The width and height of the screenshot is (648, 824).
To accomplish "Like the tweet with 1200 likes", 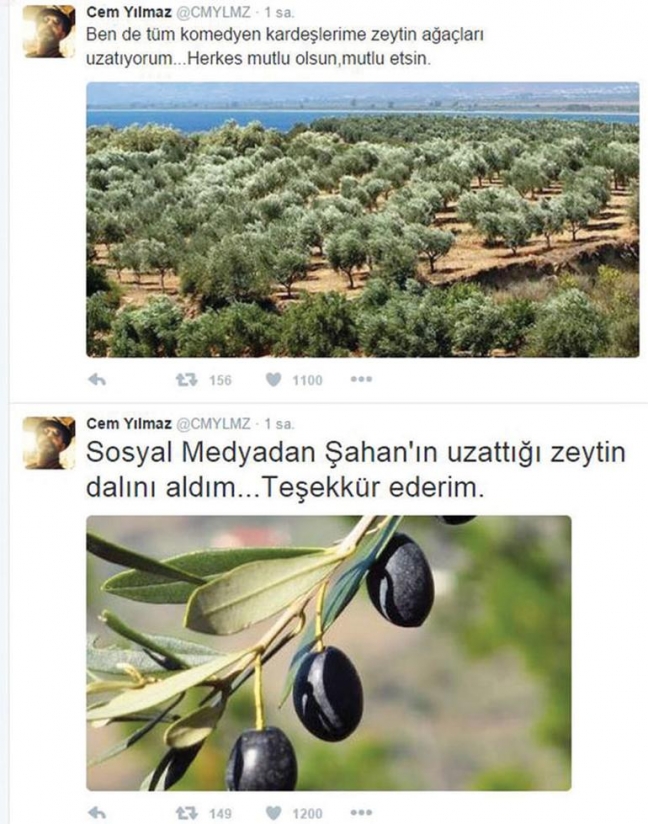I will tap(273, 813).
